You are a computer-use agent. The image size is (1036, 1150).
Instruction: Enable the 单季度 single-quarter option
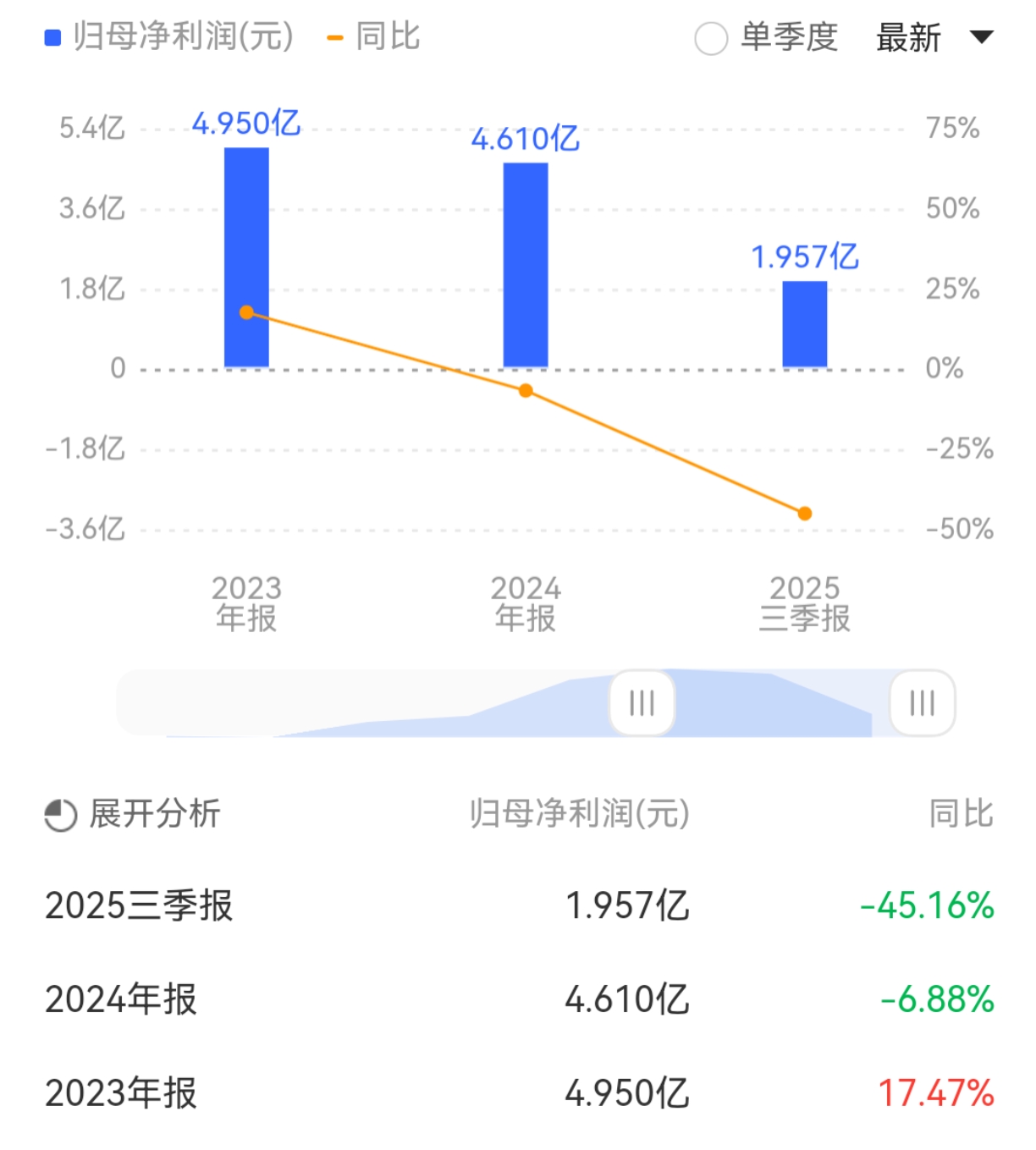coord(711,38)
